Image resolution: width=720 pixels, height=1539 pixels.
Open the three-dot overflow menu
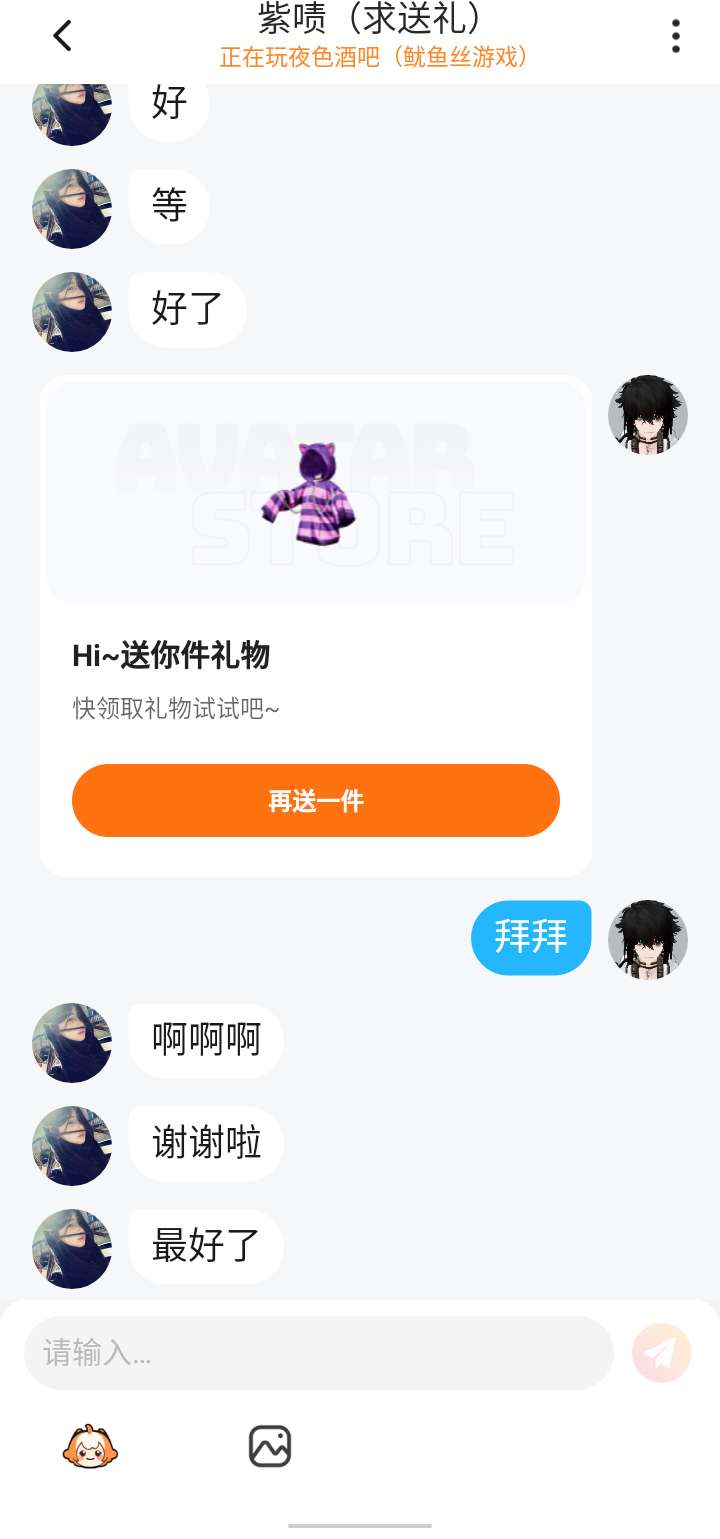click(x=676, y=37)
